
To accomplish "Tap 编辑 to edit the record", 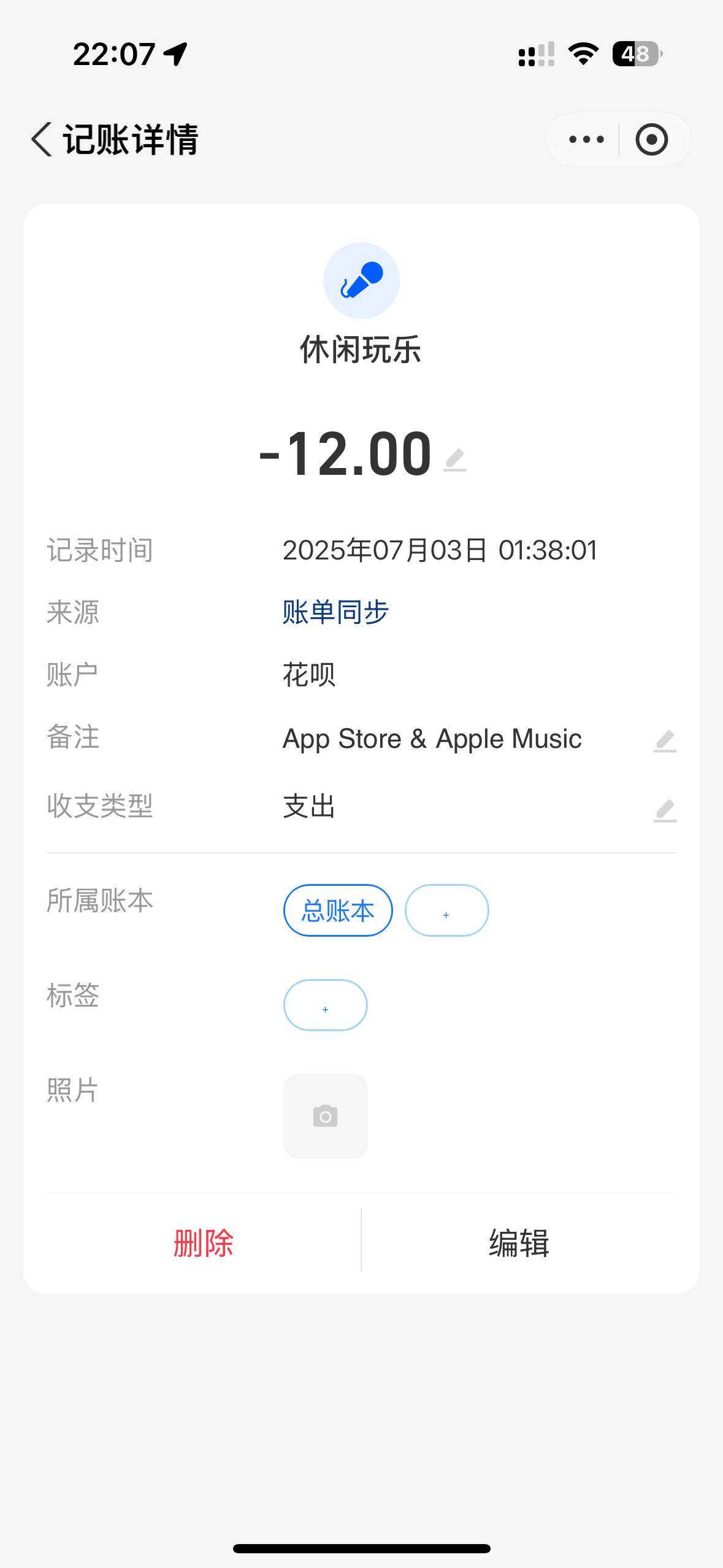I will [x=519, y=1243].
